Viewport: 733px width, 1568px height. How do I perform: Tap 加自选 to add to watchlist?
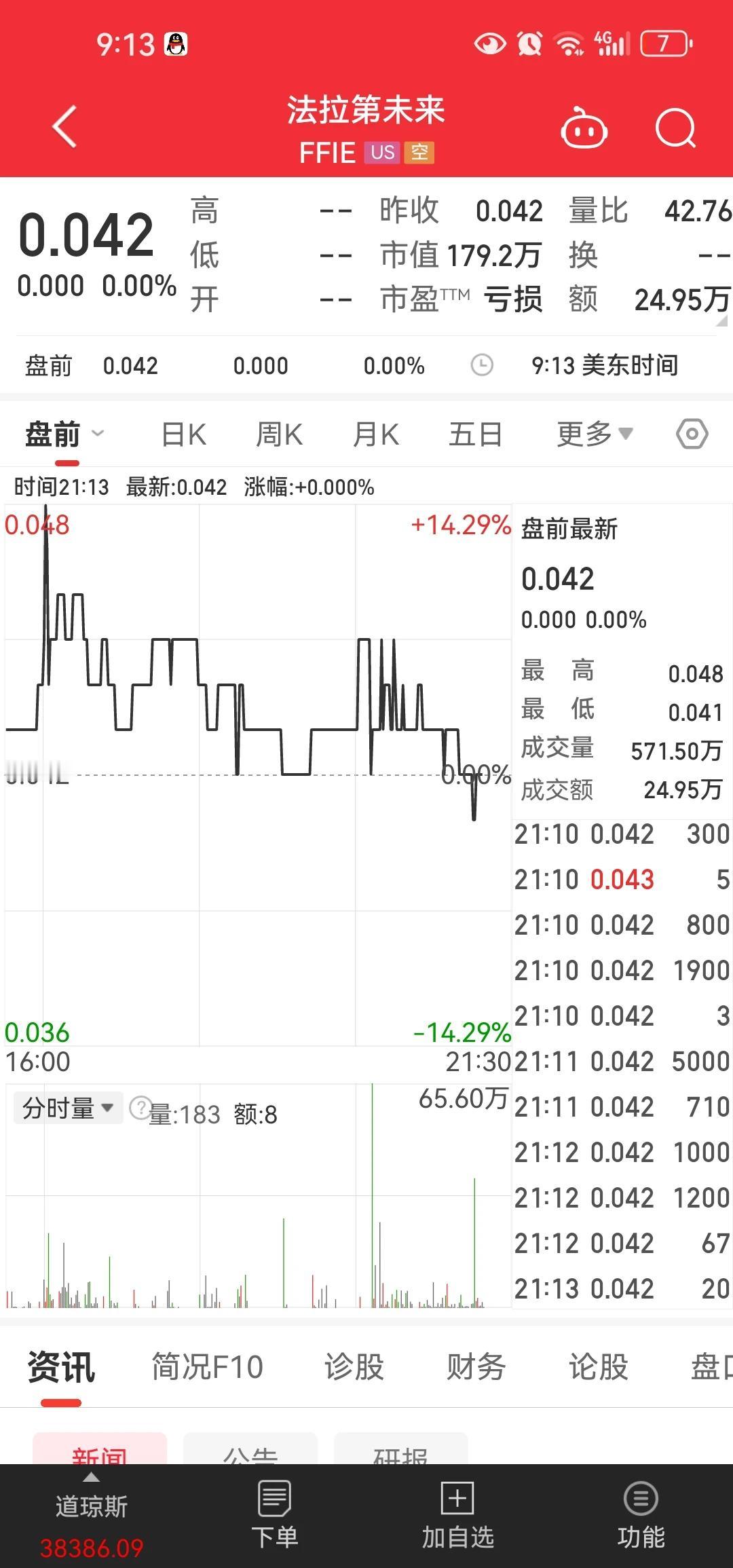[457, 1504]
